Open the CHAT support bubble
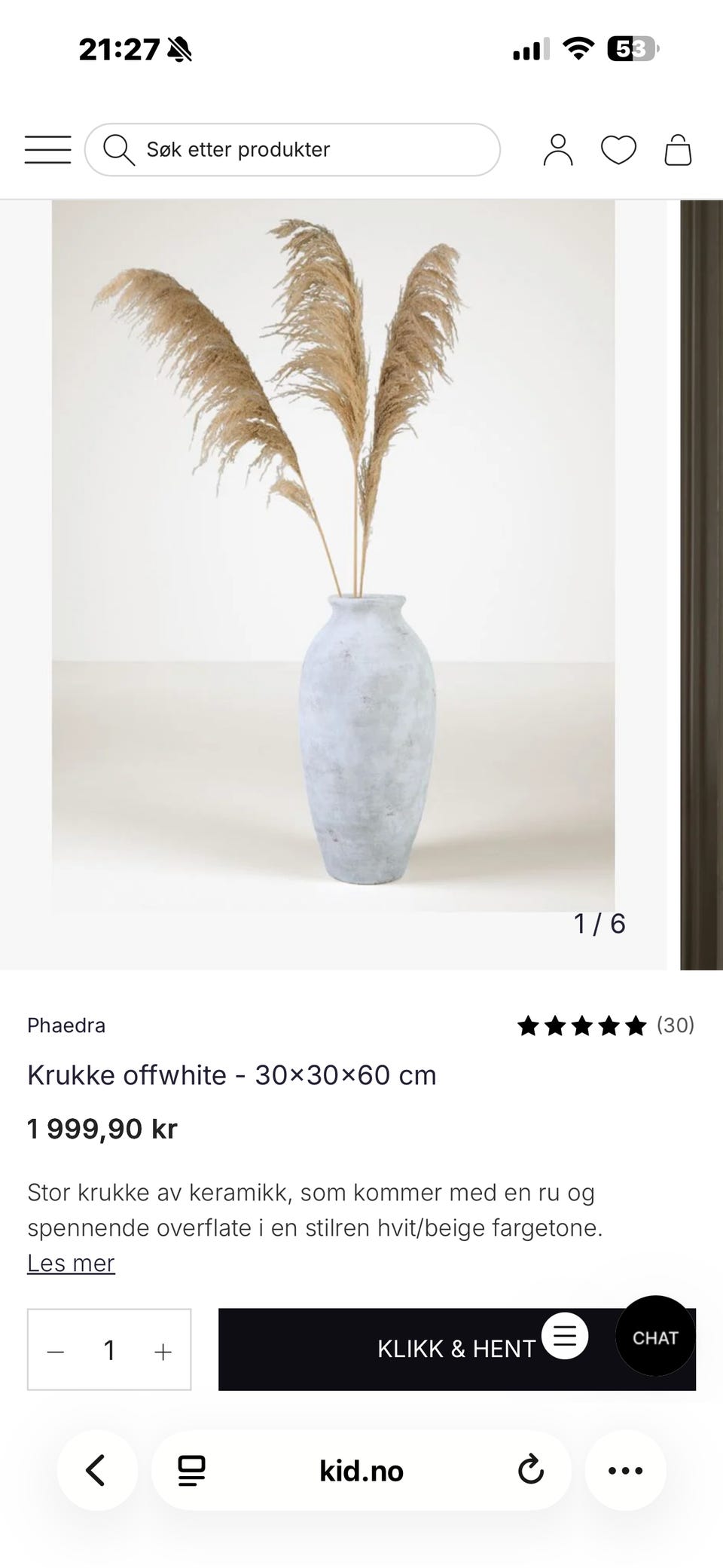 (654, 1337)
